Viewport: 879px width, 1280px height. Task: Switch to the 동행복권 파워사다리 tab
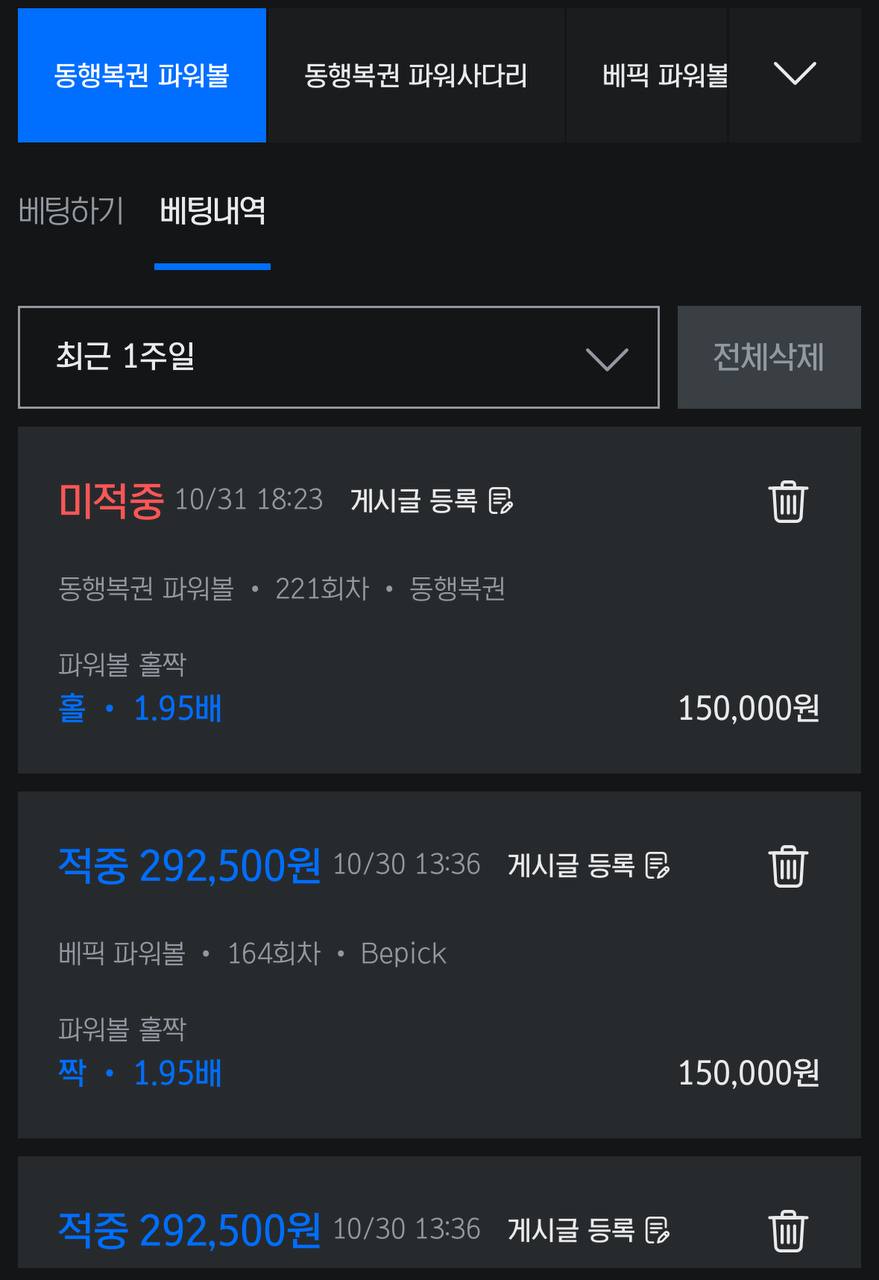pos(416,75)
